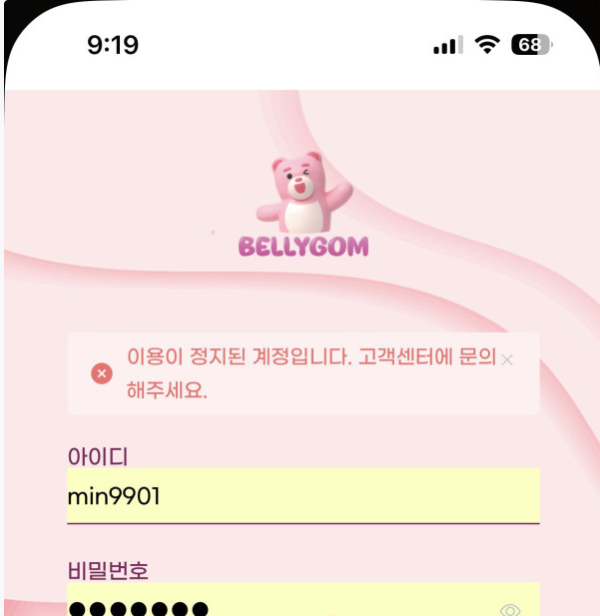Show the password with the eye icon
This screenshot has width=600, height=616.
[x=510, y=609]
